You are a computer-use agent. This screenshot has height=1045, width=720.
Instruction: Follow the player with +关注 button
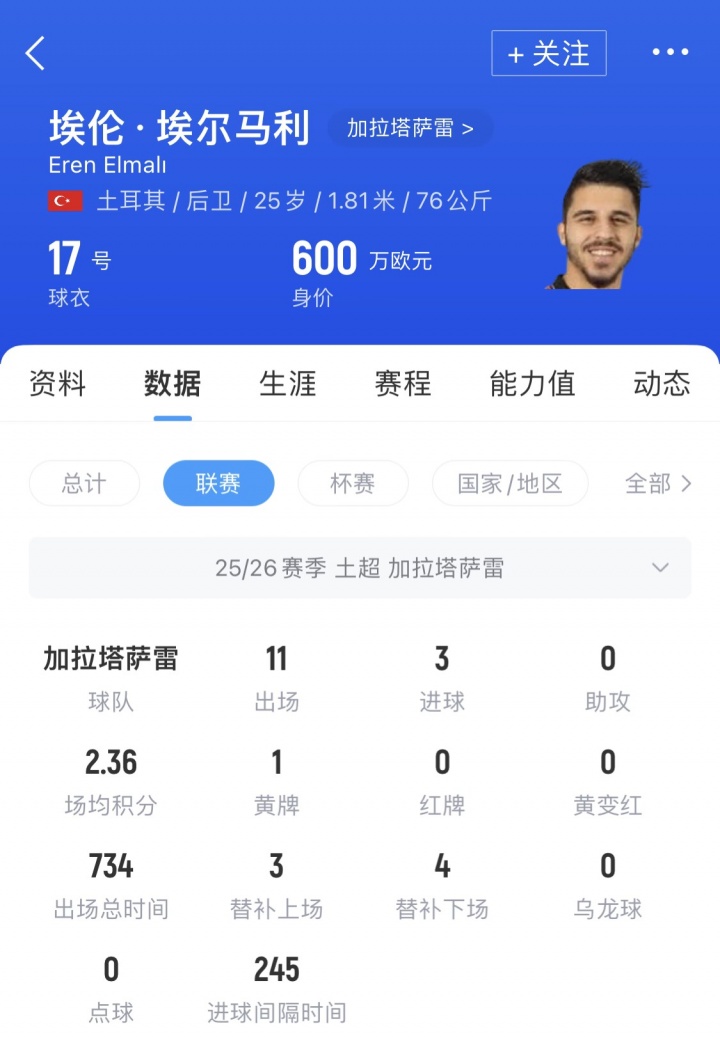click(x=549, y=54)
